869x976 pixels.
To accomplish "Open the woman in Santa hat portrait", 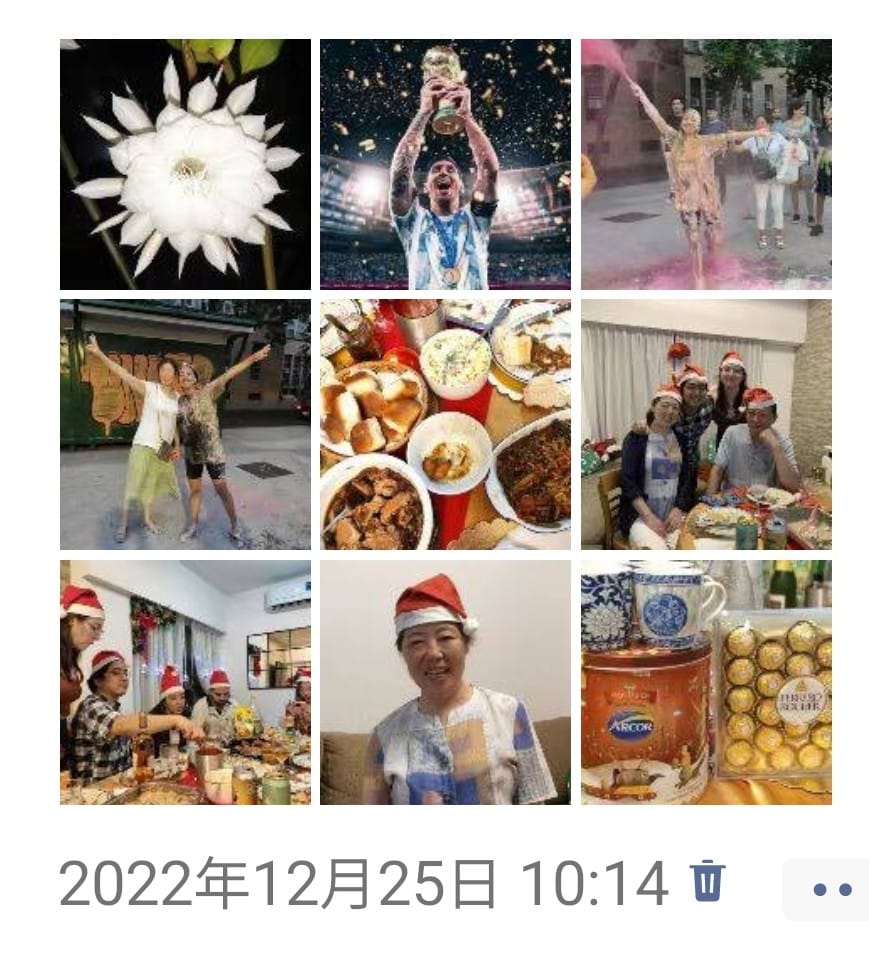I will 445,683.
